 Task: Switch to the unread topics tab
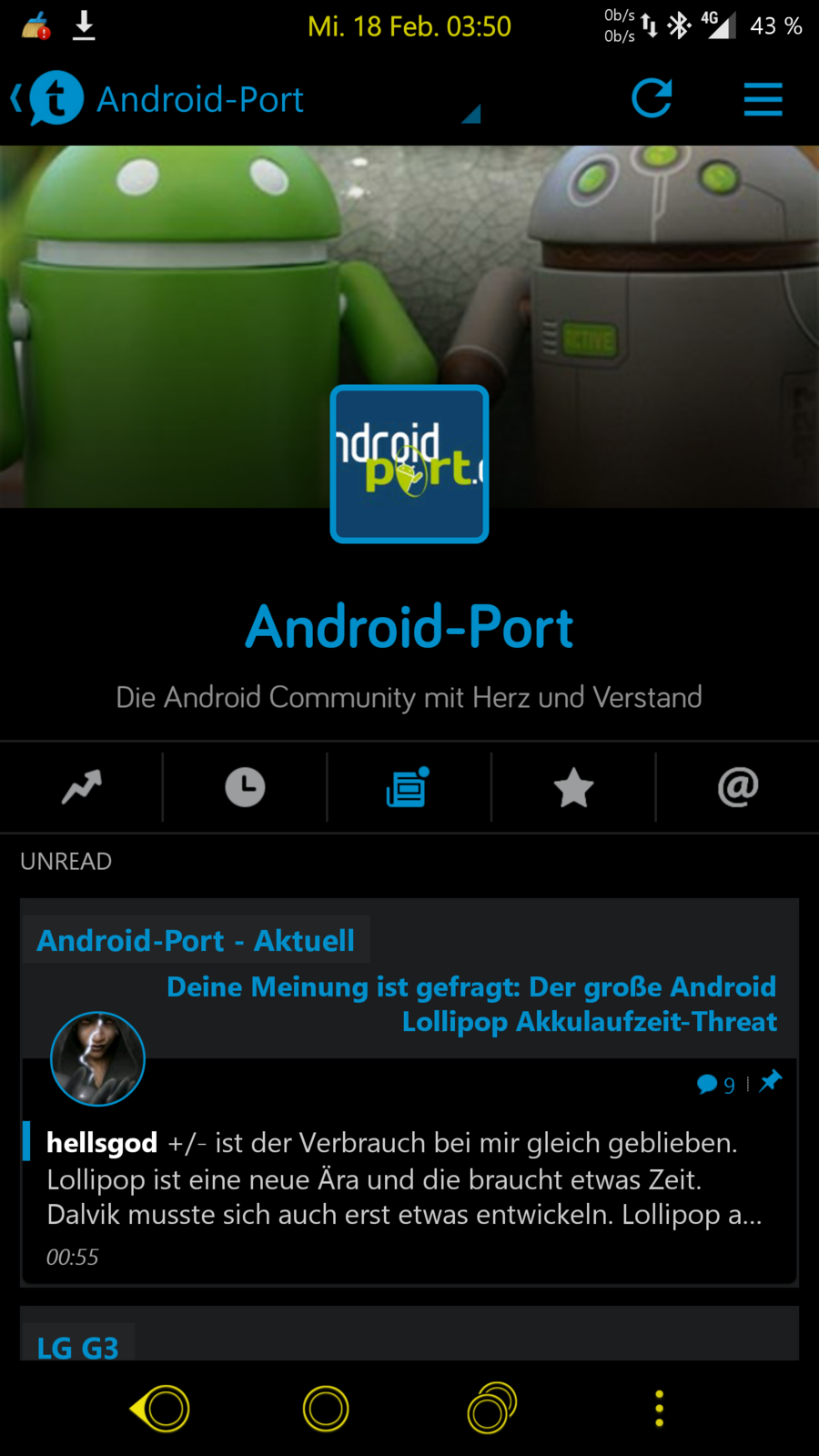click(x=408, y=787)
